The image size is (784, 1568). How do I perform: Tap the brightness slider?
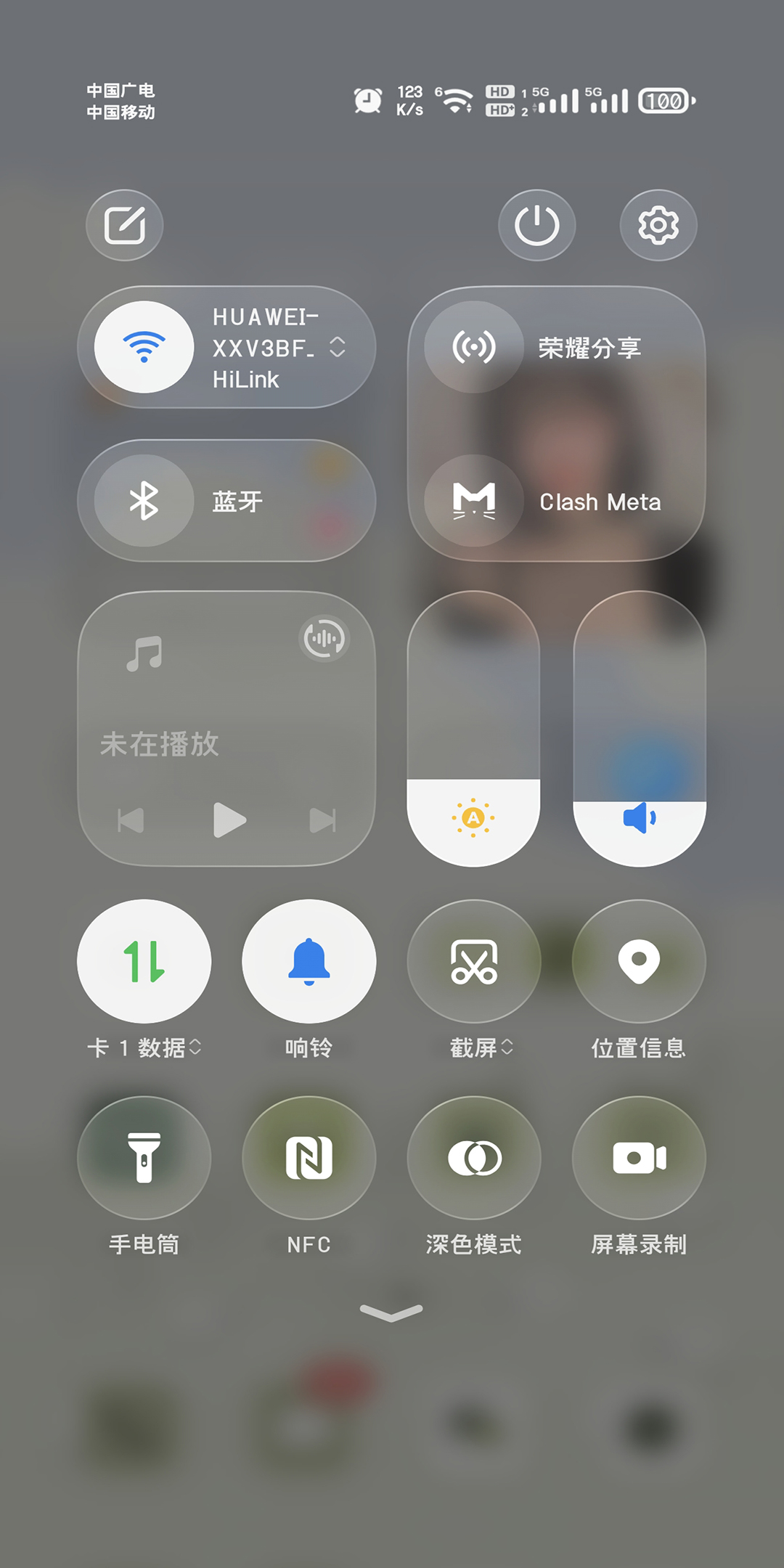click(x=473, y=729)
